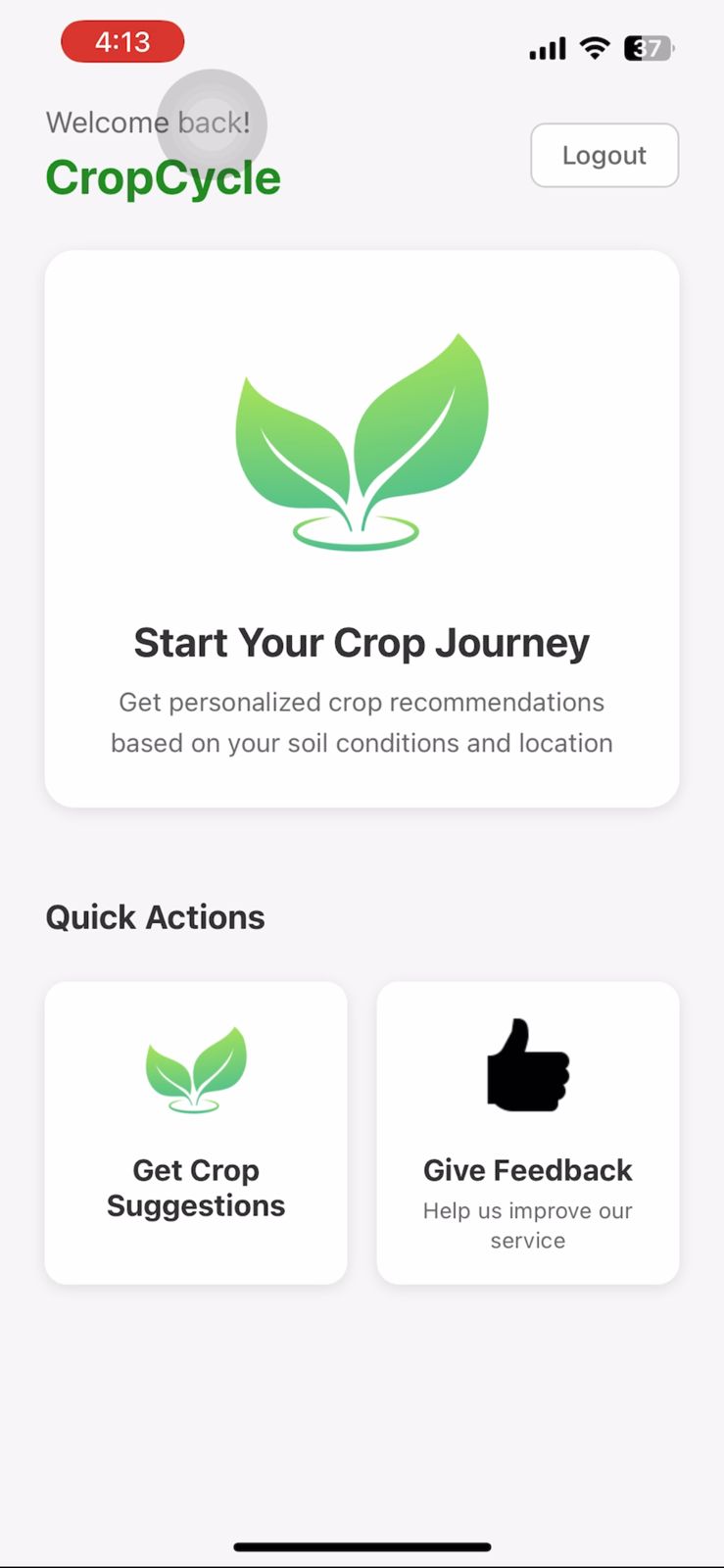Image resolution: width=724 pixels, height=1568 pixels.
Task: Tap the Get personalized crop recommendations description
Action: 361,721
